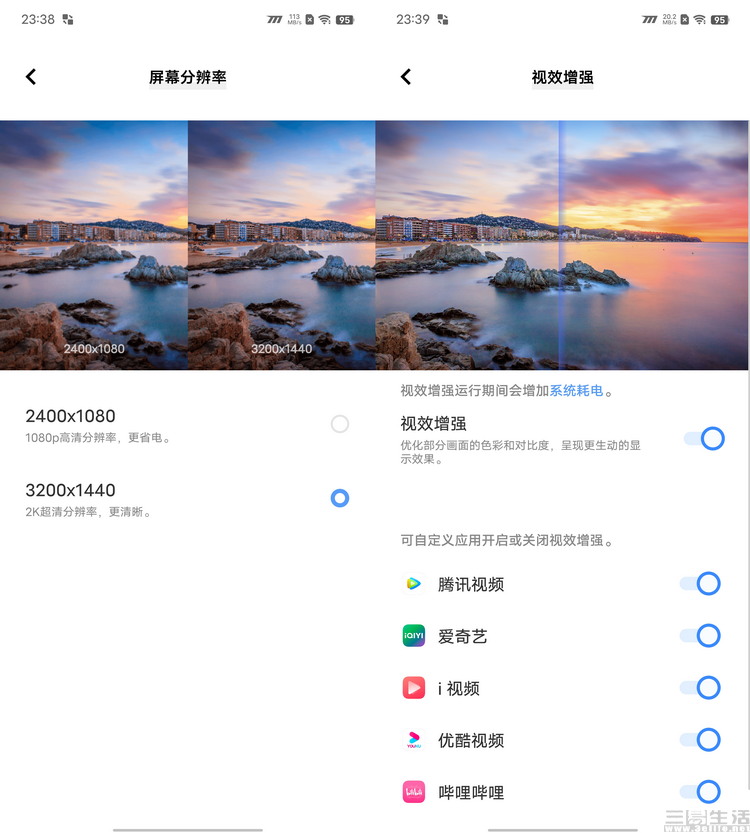The height and width of the screenshot is (833, 750).
Task: Turn off the main 视效增强 switch
Action: click(x=704, y=438)
